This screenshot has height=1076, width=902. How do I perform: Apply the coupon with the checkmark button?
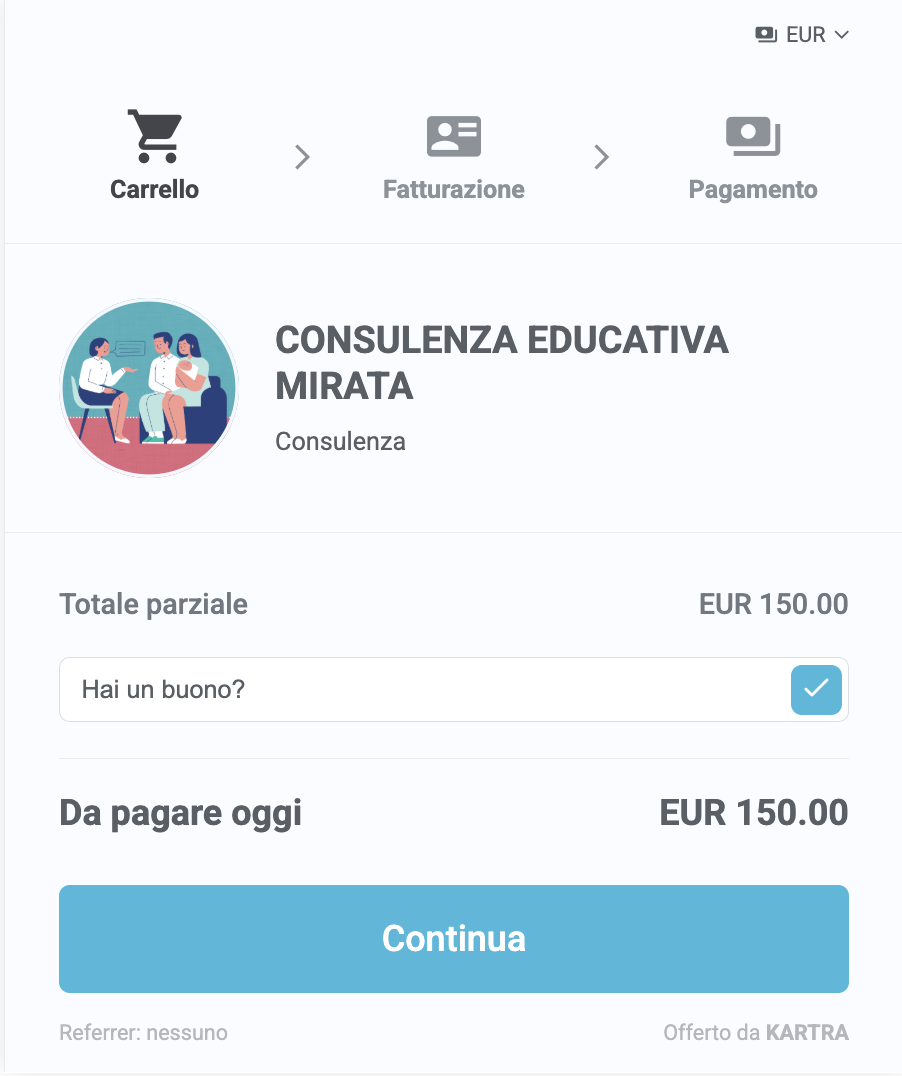pyautogui.click(x=816, y=689)
